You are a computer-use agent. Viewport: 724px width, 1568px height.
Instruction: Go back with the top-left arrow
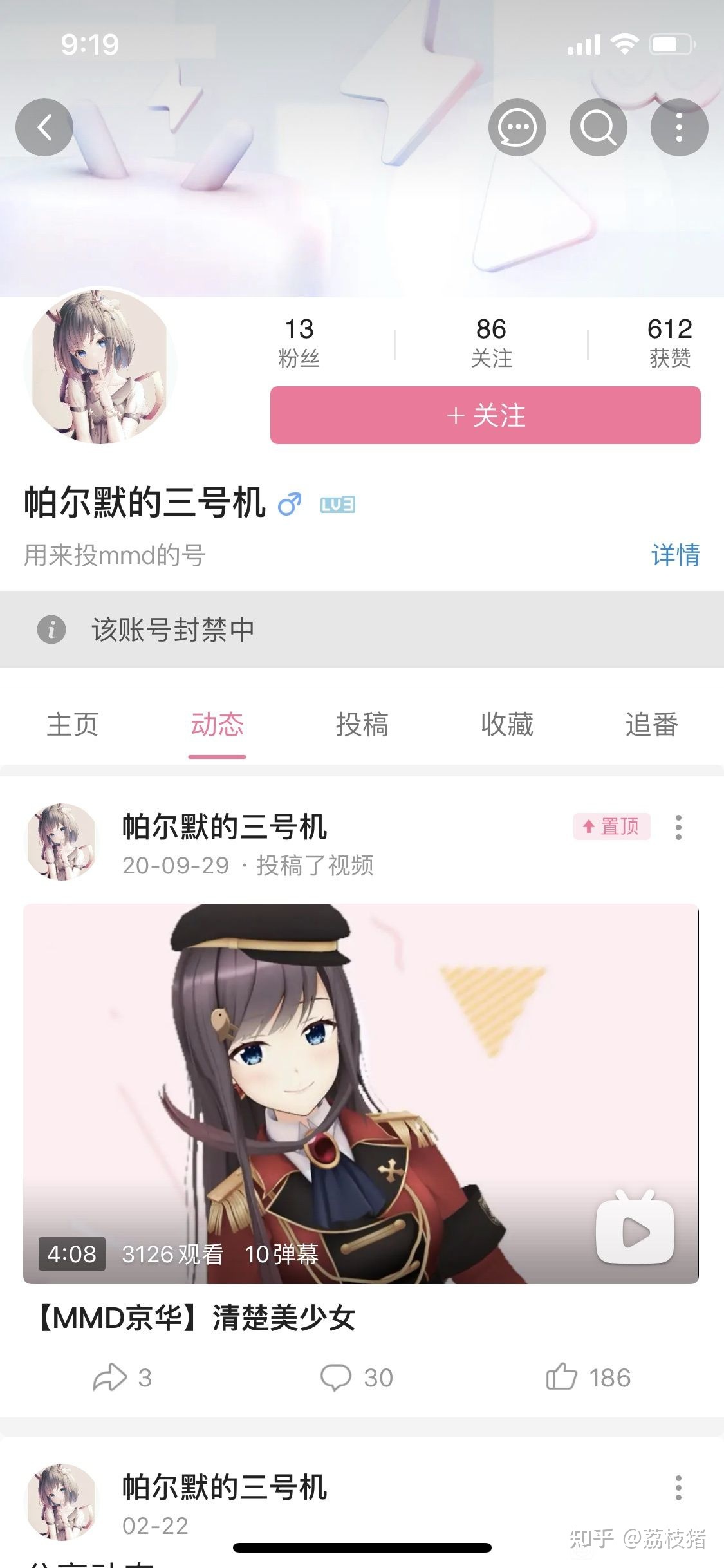[x=44, y=127]
